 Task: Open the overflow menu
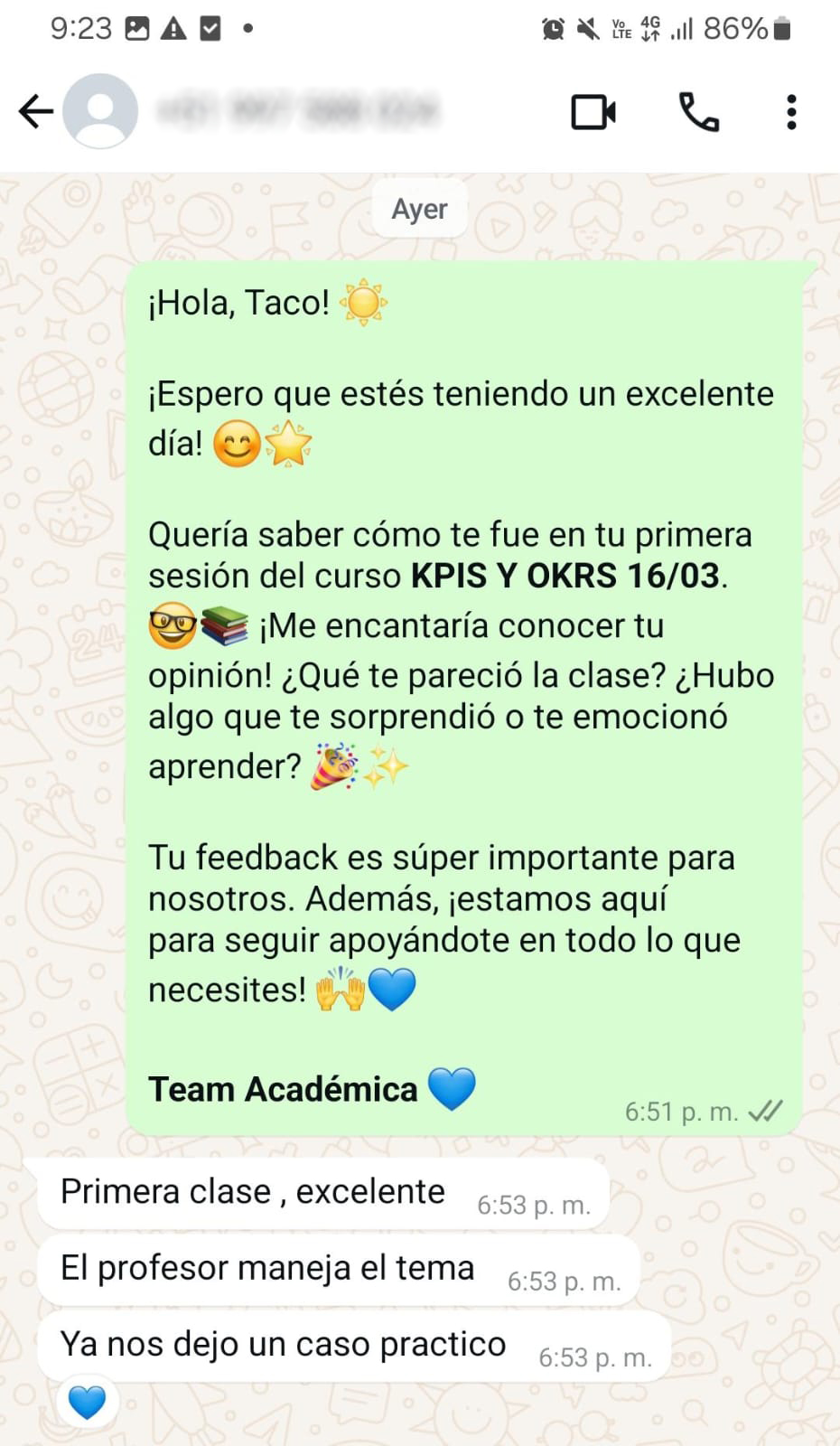(791, 112)
